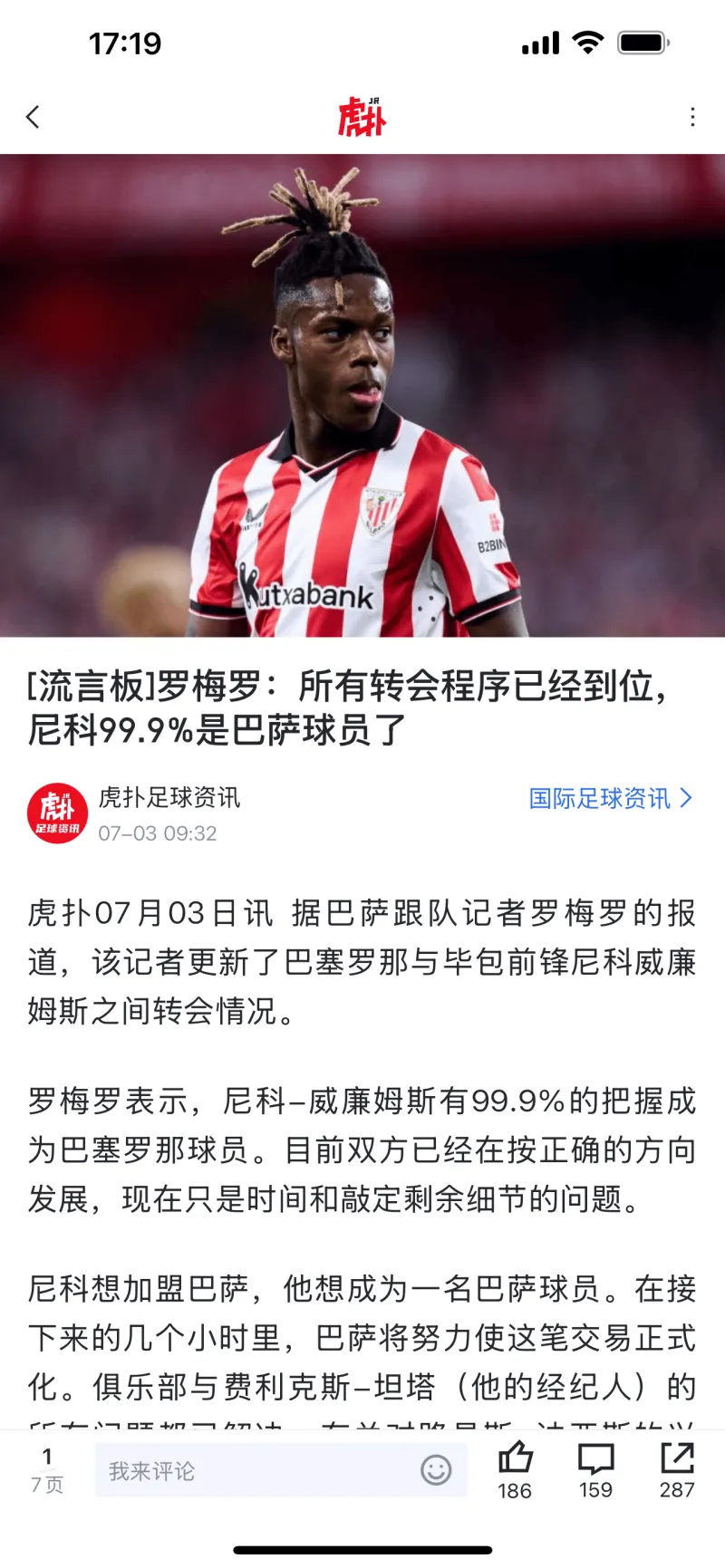Open the 国际足球资讯 channel link
Image resolution: width=725 pixels, height=1568 pixels.
coord(600,798)
